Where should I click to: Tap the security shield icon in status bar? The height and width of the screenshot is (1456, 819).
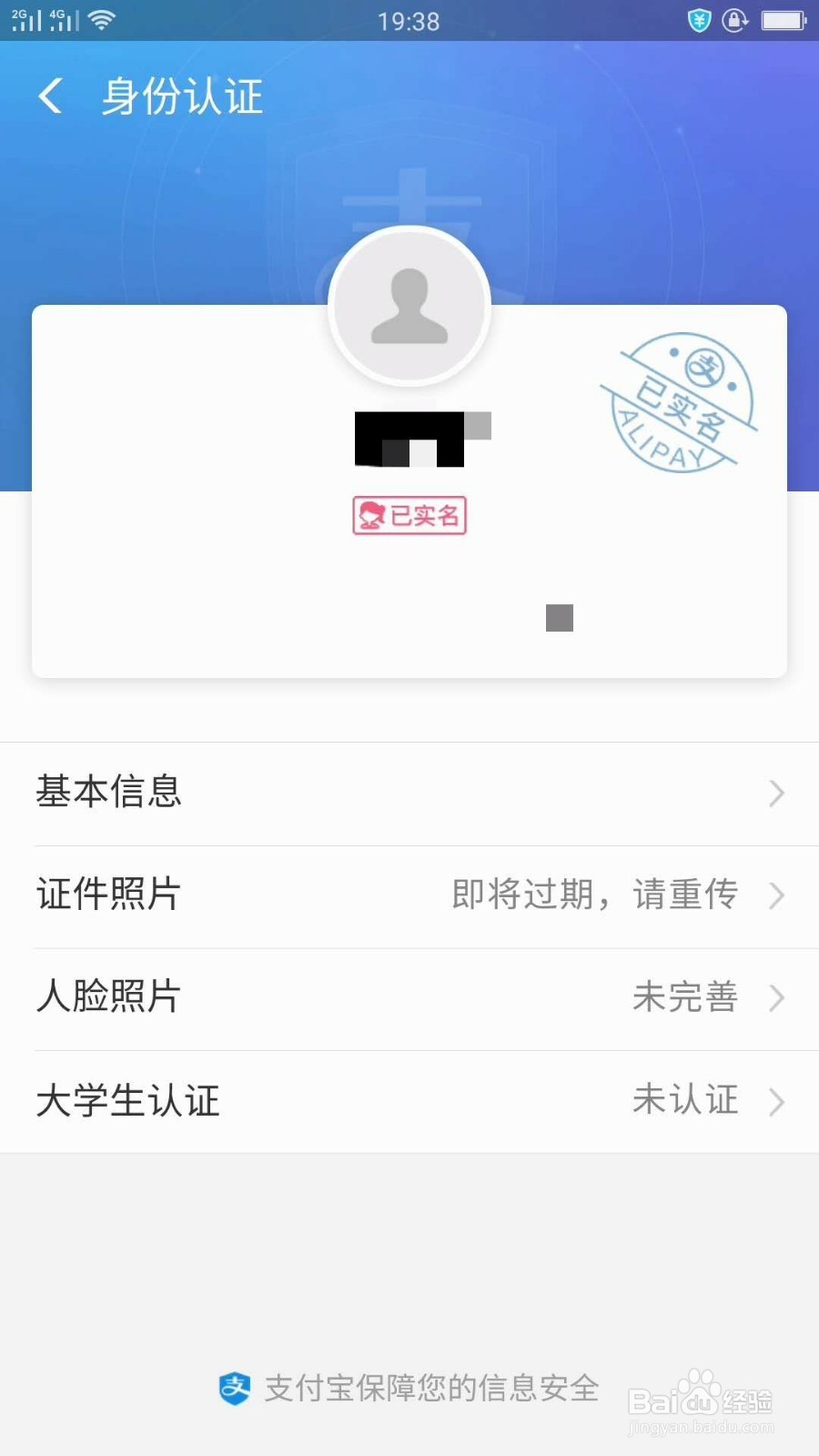coord(698,20)
